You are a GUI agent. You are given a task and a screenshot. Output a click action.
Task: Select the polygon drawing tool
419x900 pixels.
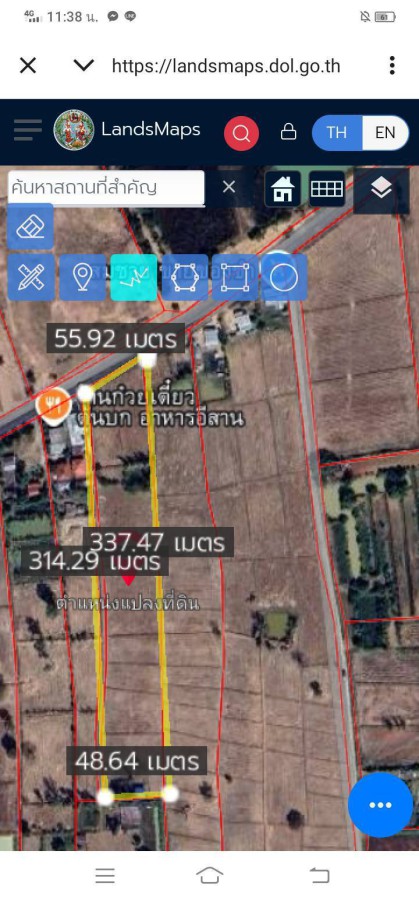185,278
